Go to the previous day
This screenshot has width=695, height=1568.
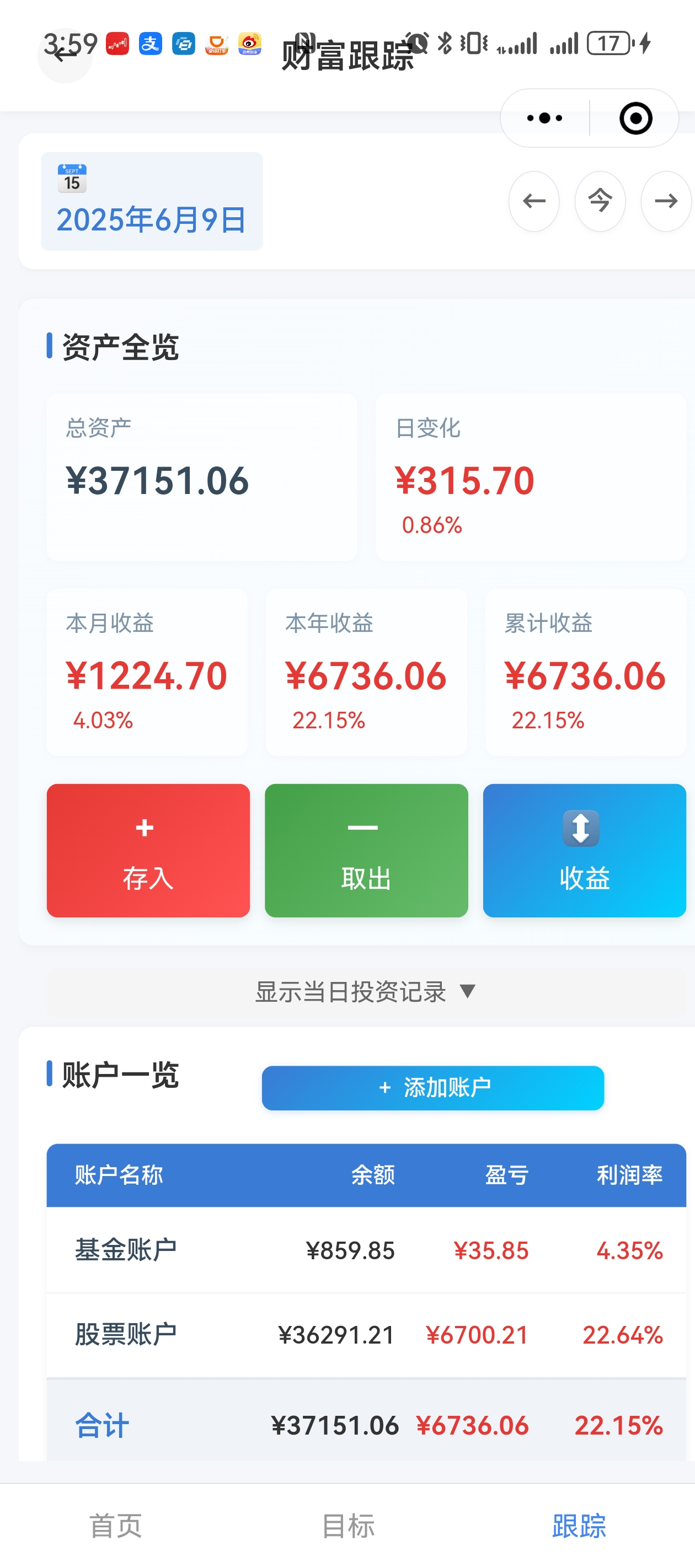pyautogui.click(x=533, y=201)
